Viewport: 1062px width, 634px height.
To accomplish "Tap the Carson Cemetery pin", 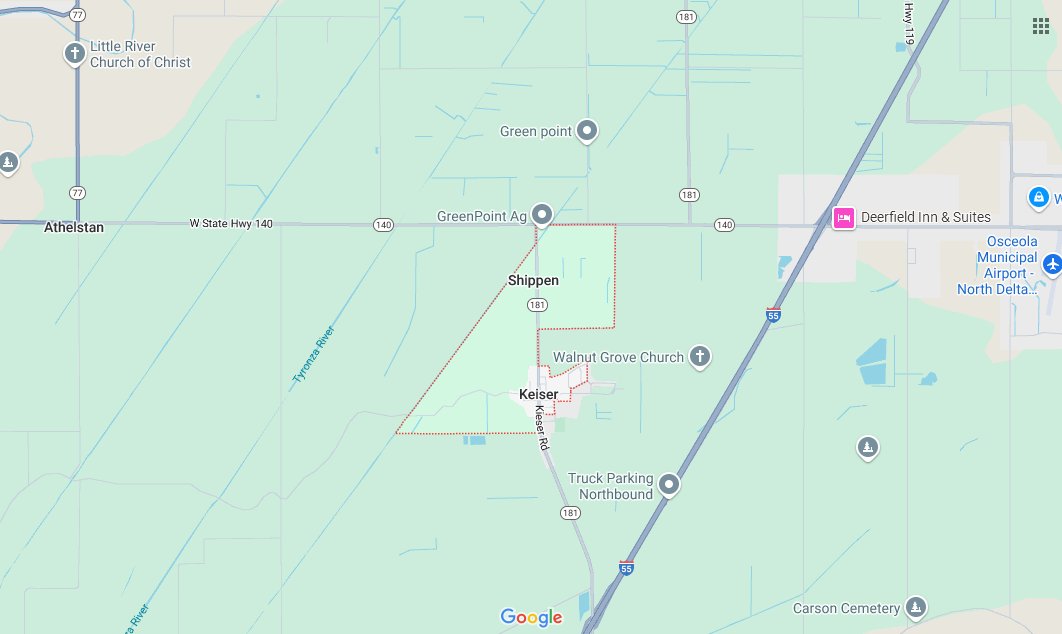I will click(915, 606).
